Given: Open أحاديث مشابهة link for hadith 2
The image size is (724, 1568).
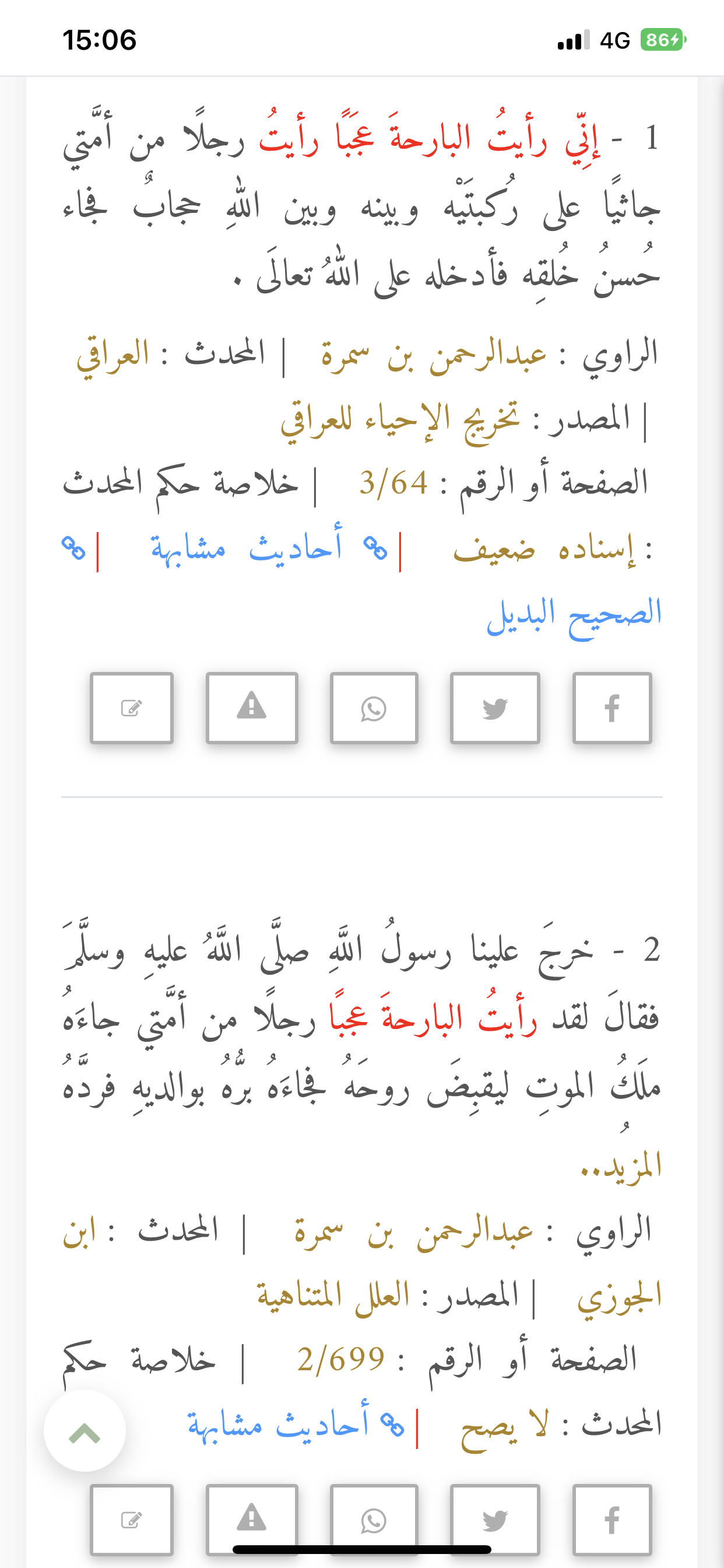Looking at the screenshot, I should [x=278, y=1424].
